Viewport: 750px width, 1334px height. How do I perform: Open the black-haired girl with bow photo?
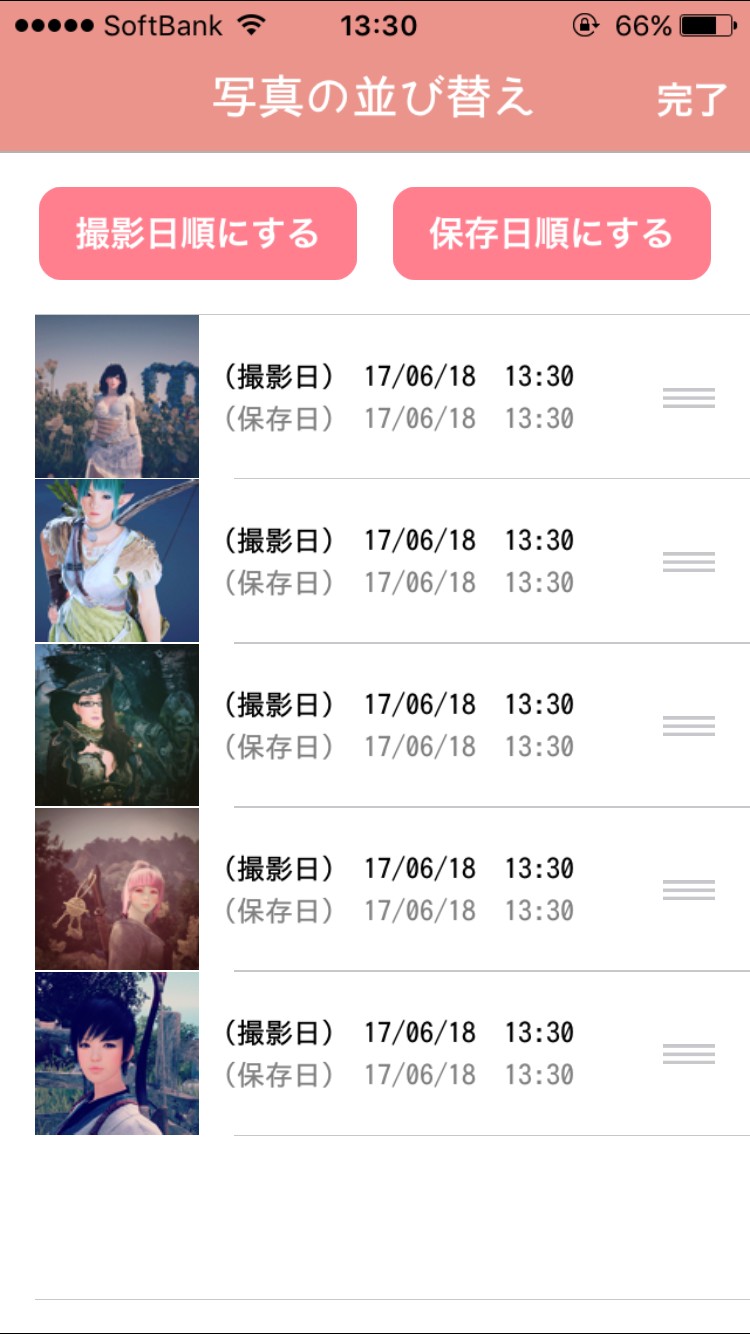(117, 1053)
